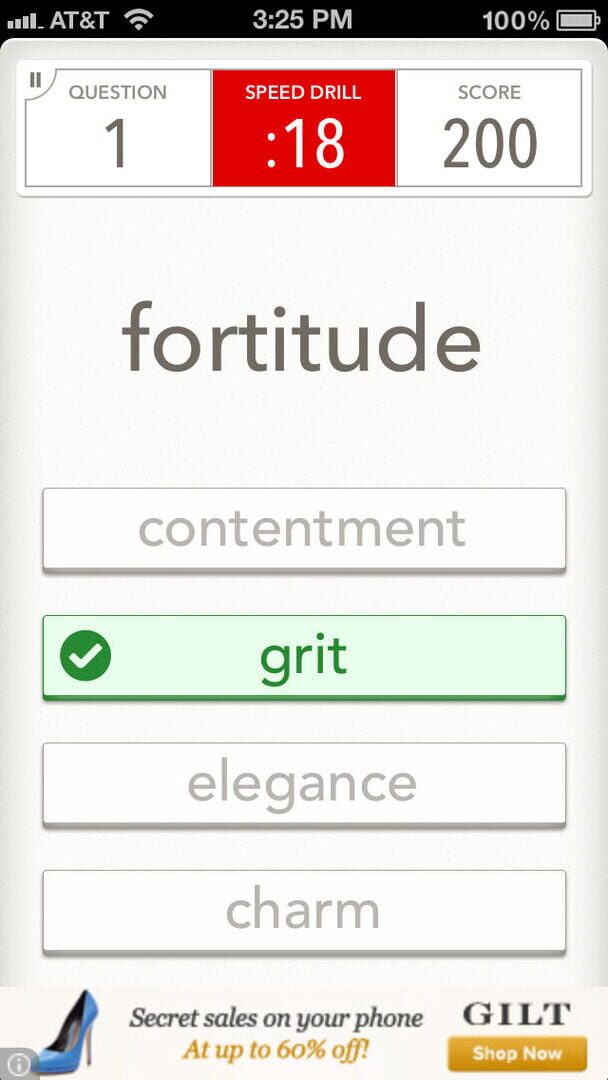Pause the speed drill
Image resolution: width=608 pixels, height=1080 pixels.
(36, 80)
